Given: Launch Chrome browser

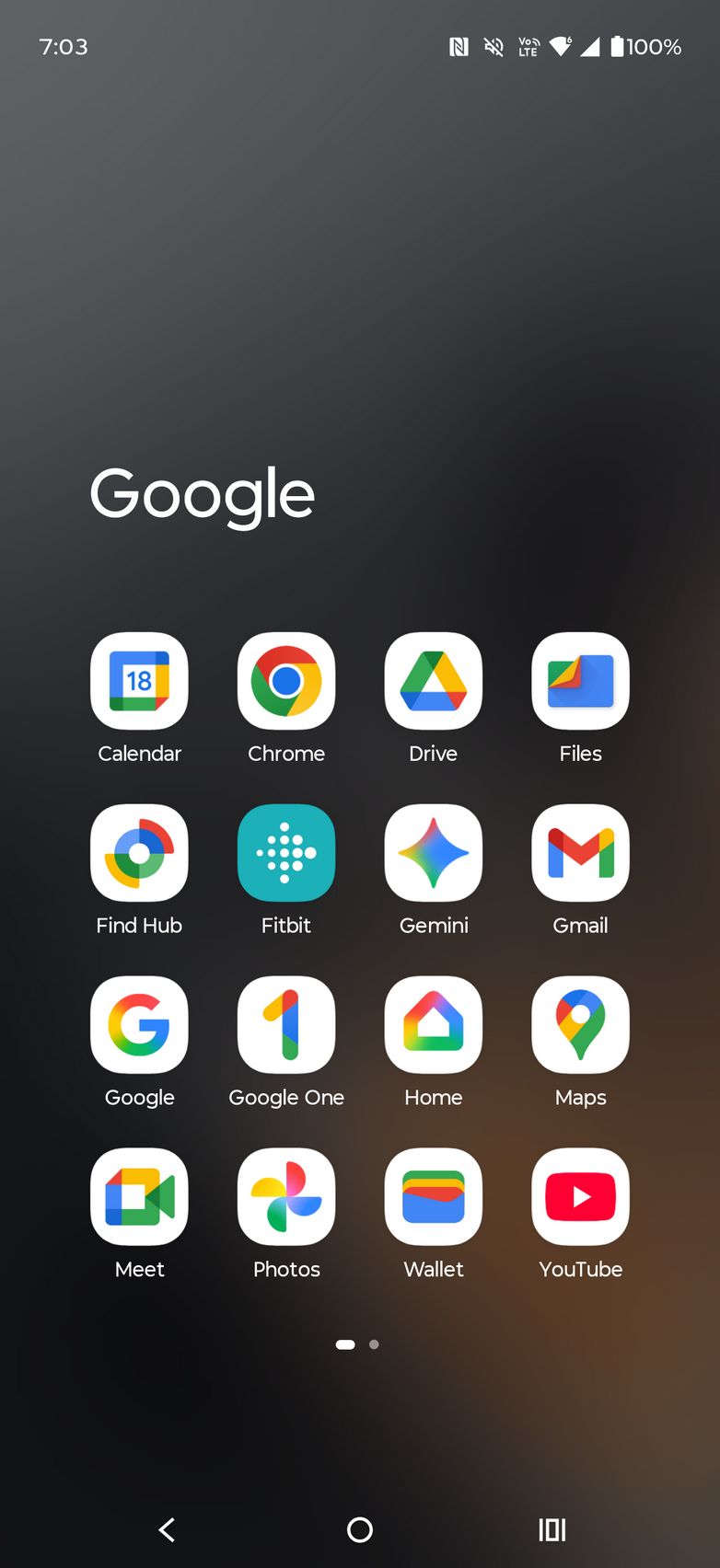Looking at the screenshot, I should tap(286, 682).
